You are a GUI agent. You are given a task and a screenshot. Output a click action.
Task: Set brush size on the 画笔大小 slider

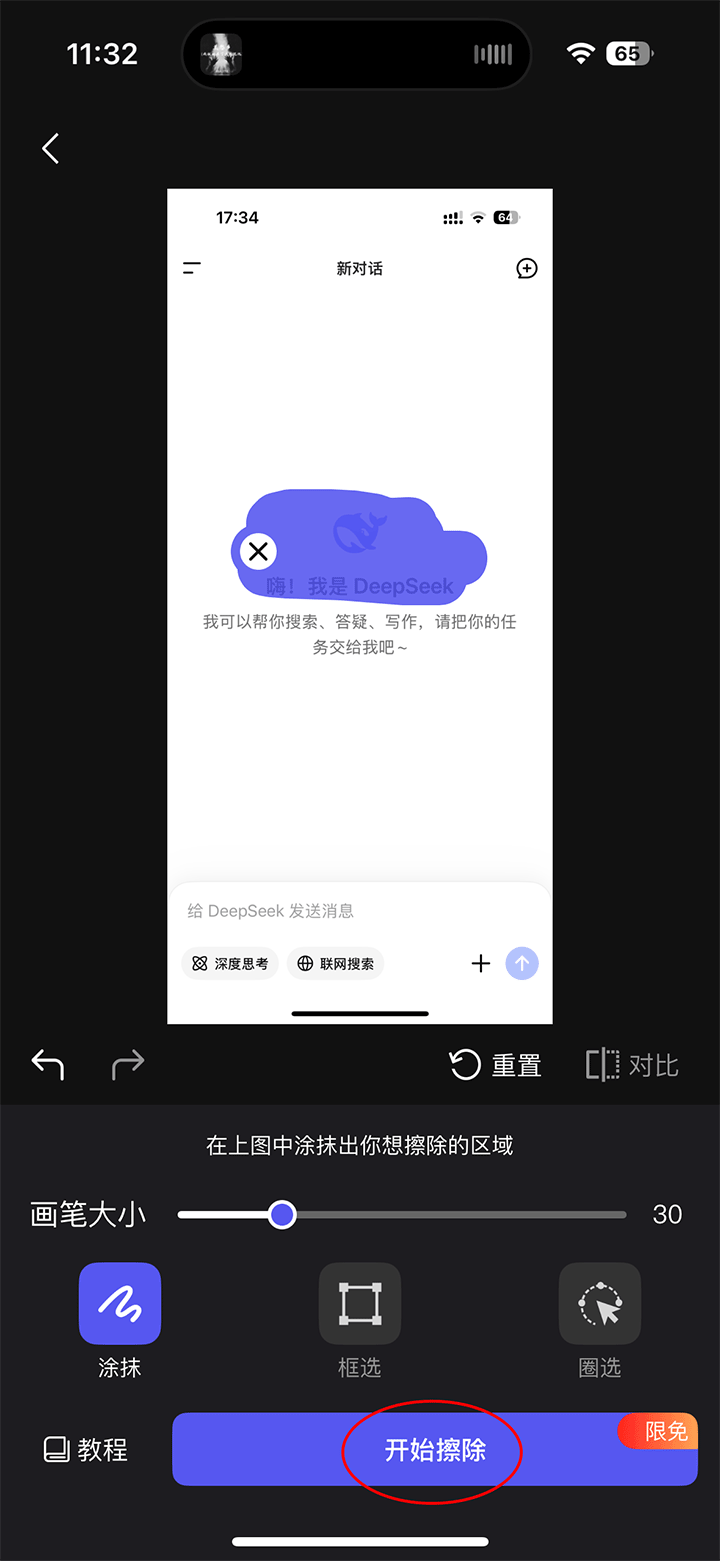283,1214
